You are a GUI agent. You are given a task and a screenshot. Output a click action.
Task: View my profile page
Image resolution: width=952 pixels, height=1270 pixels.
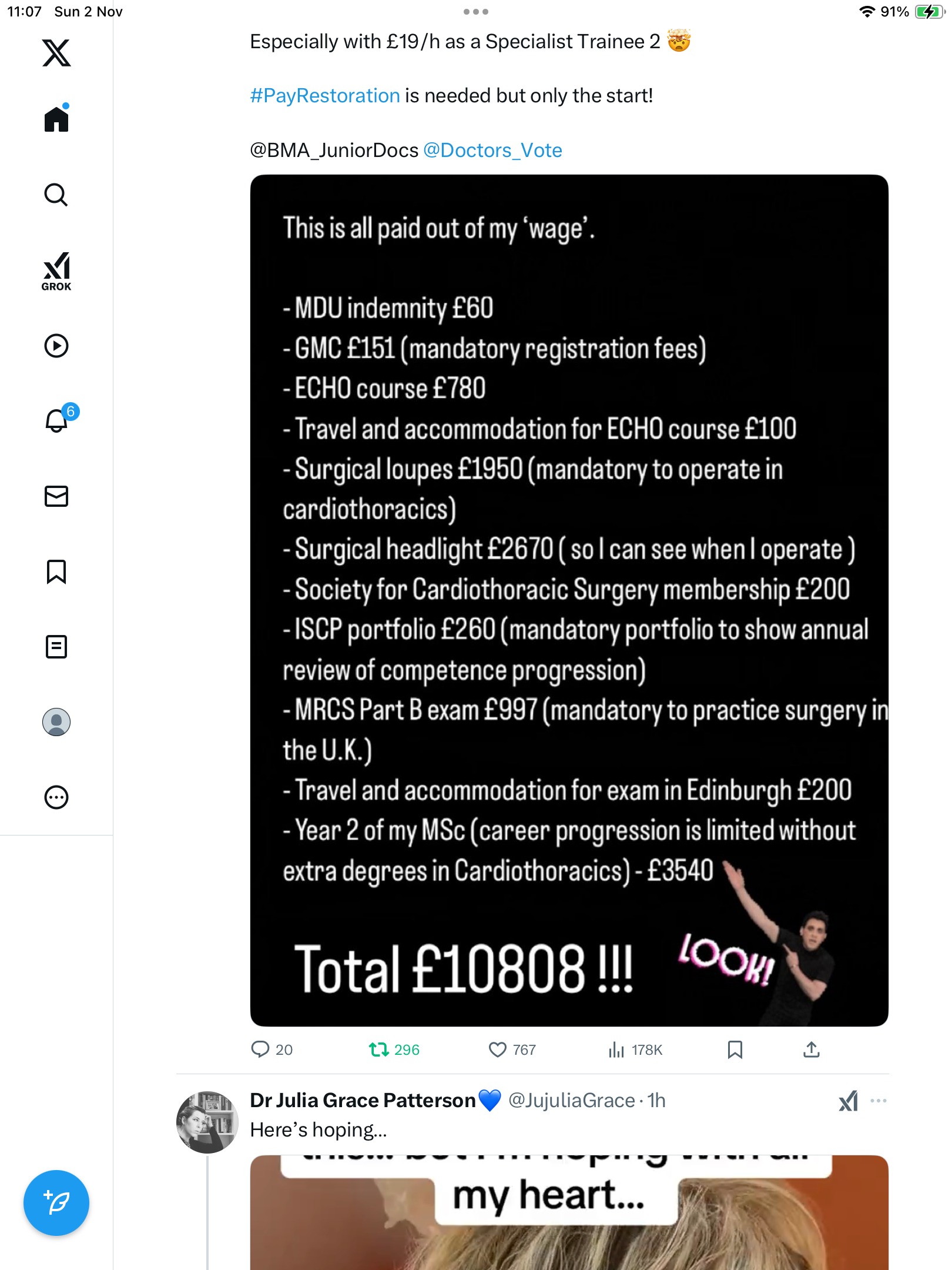56,722
